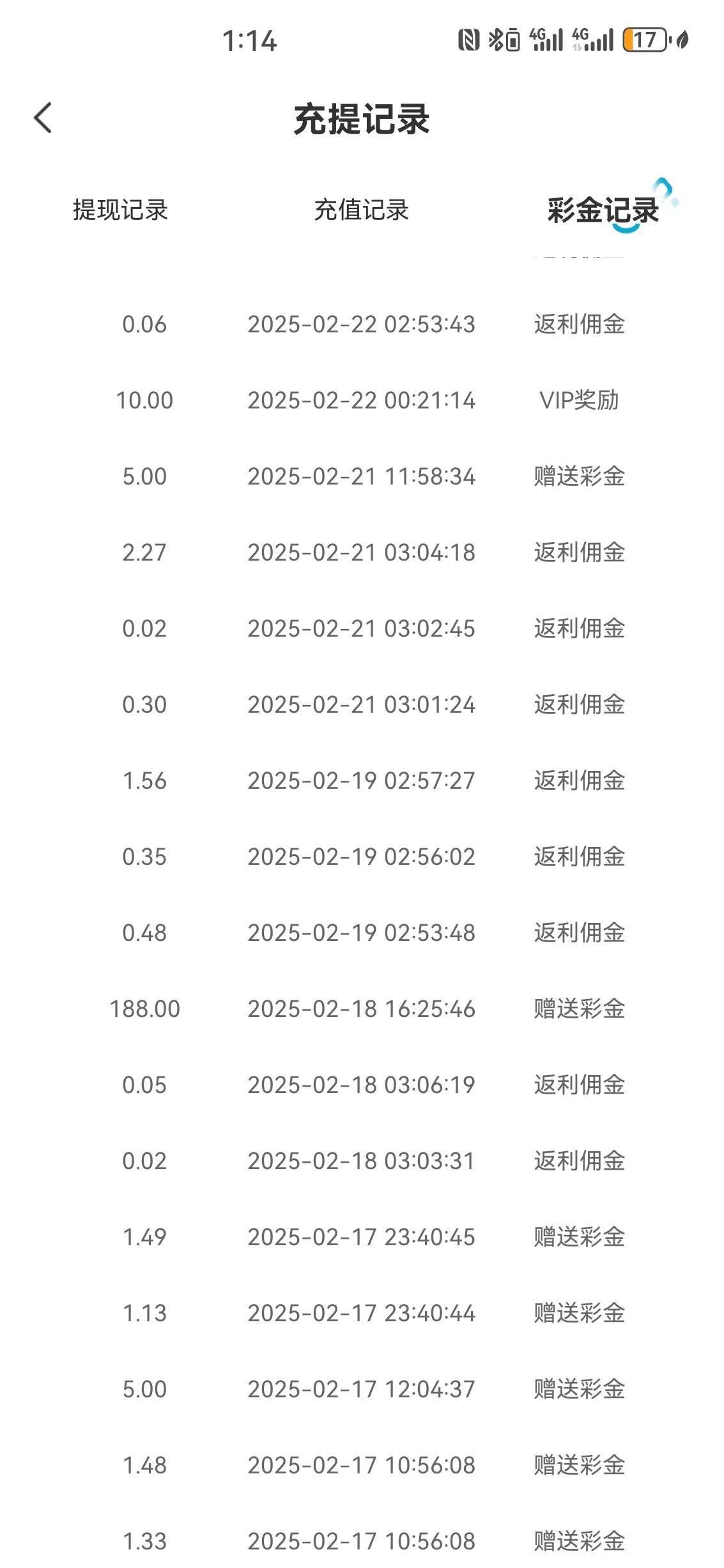Switch to the 提现记录 tab
Viewport: 724px width, 1568px height.
click(x=120, y=210)
